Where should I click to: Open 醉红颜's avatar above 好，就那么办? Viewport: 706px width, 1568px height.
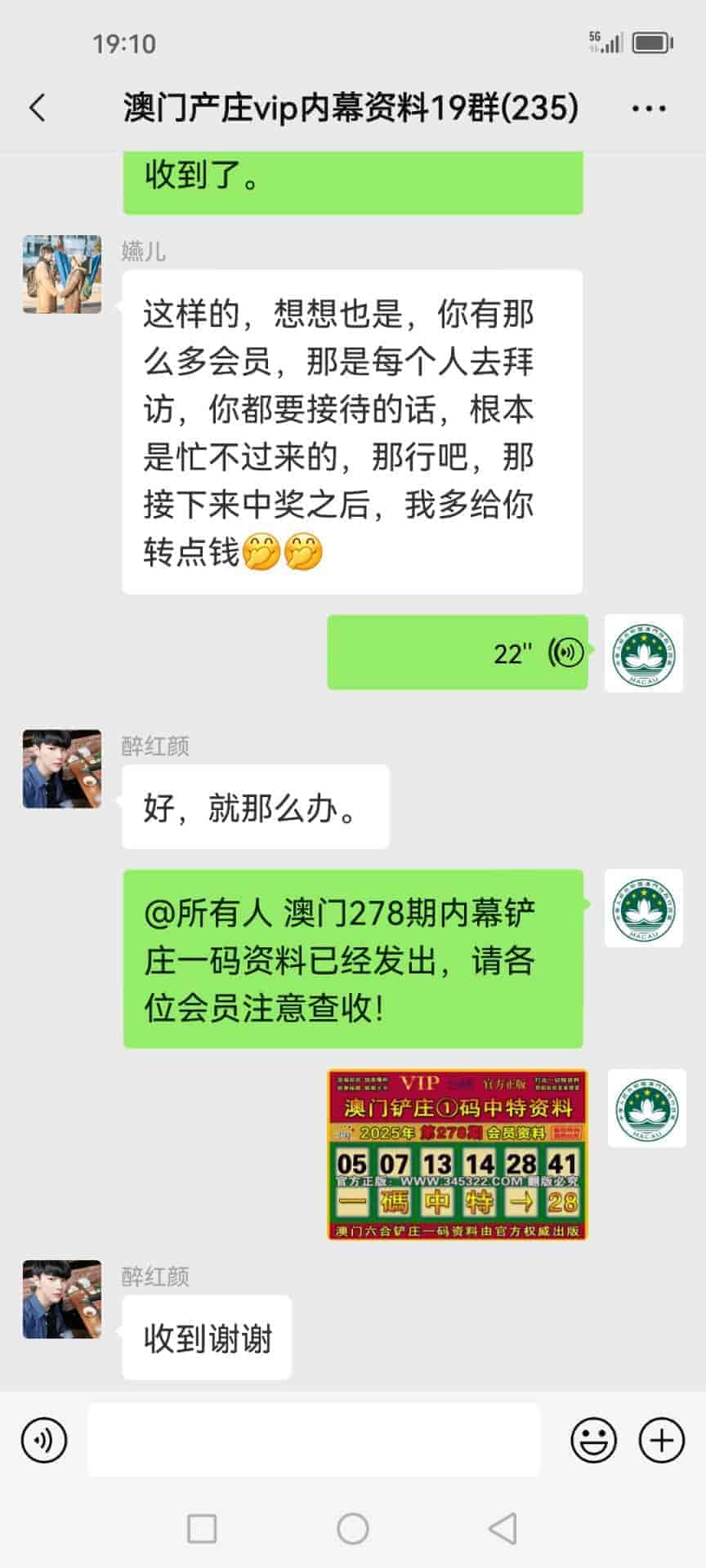[x=62, y=768]
